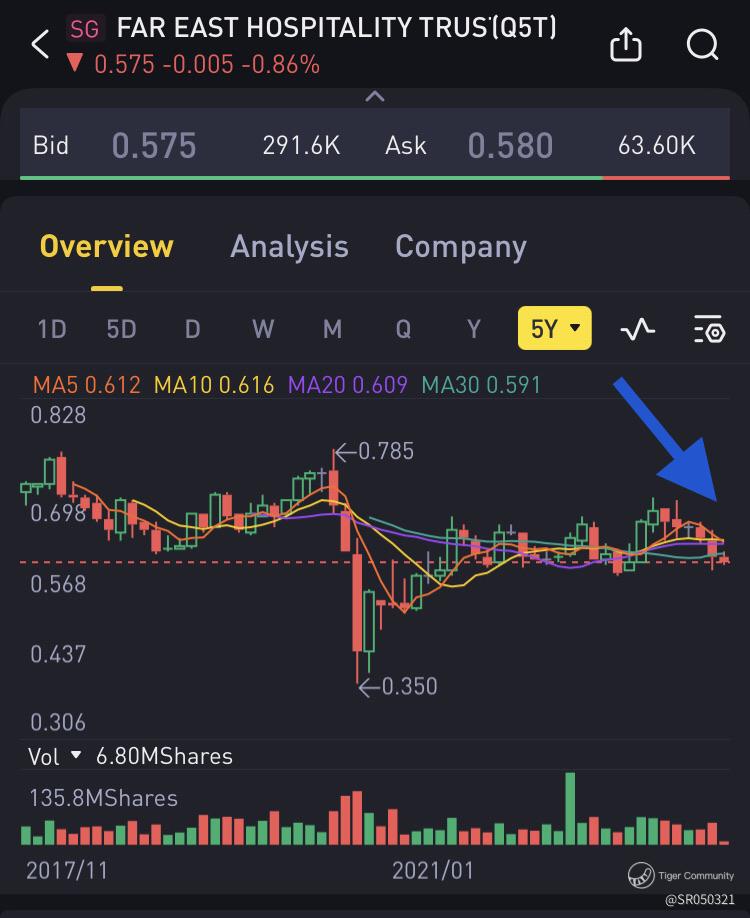
Task: Switch chart to monthly M interval
Action: tap(333, 329)
